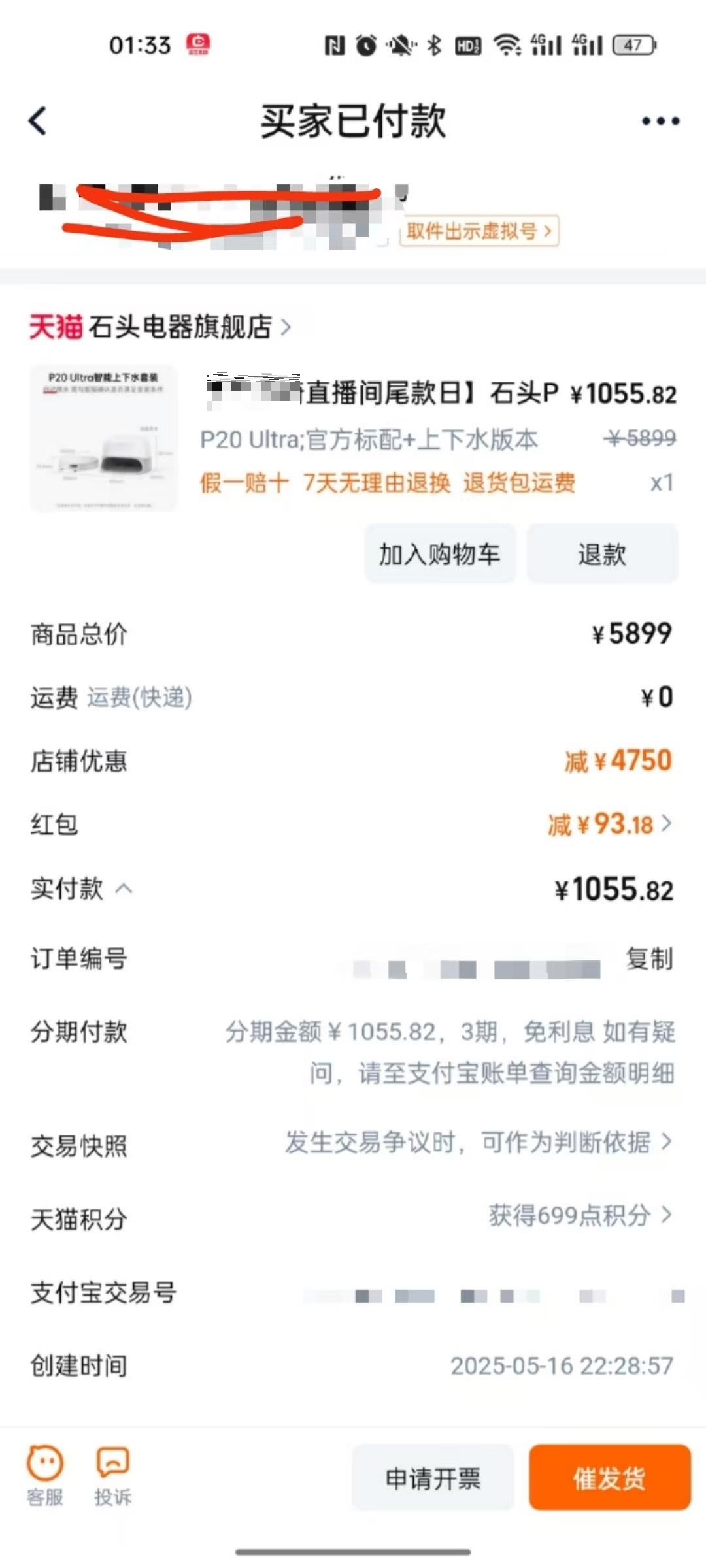Urge shipment with 催发货
This screenshot has width=706, height=1568.
[x=609, y=1478]
